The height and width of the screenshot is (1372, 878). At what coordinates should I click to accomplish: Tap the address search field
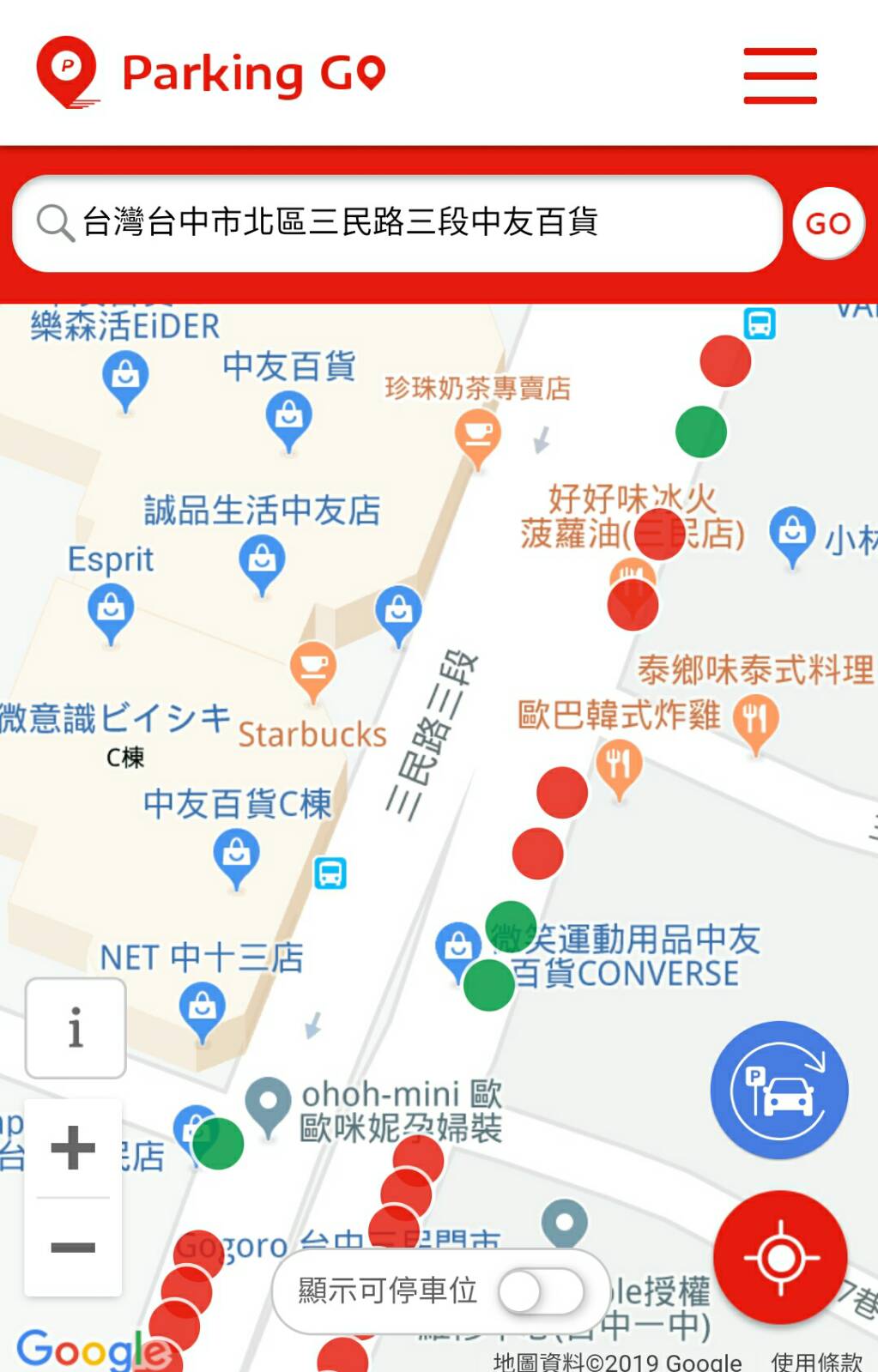pos(395,223)
